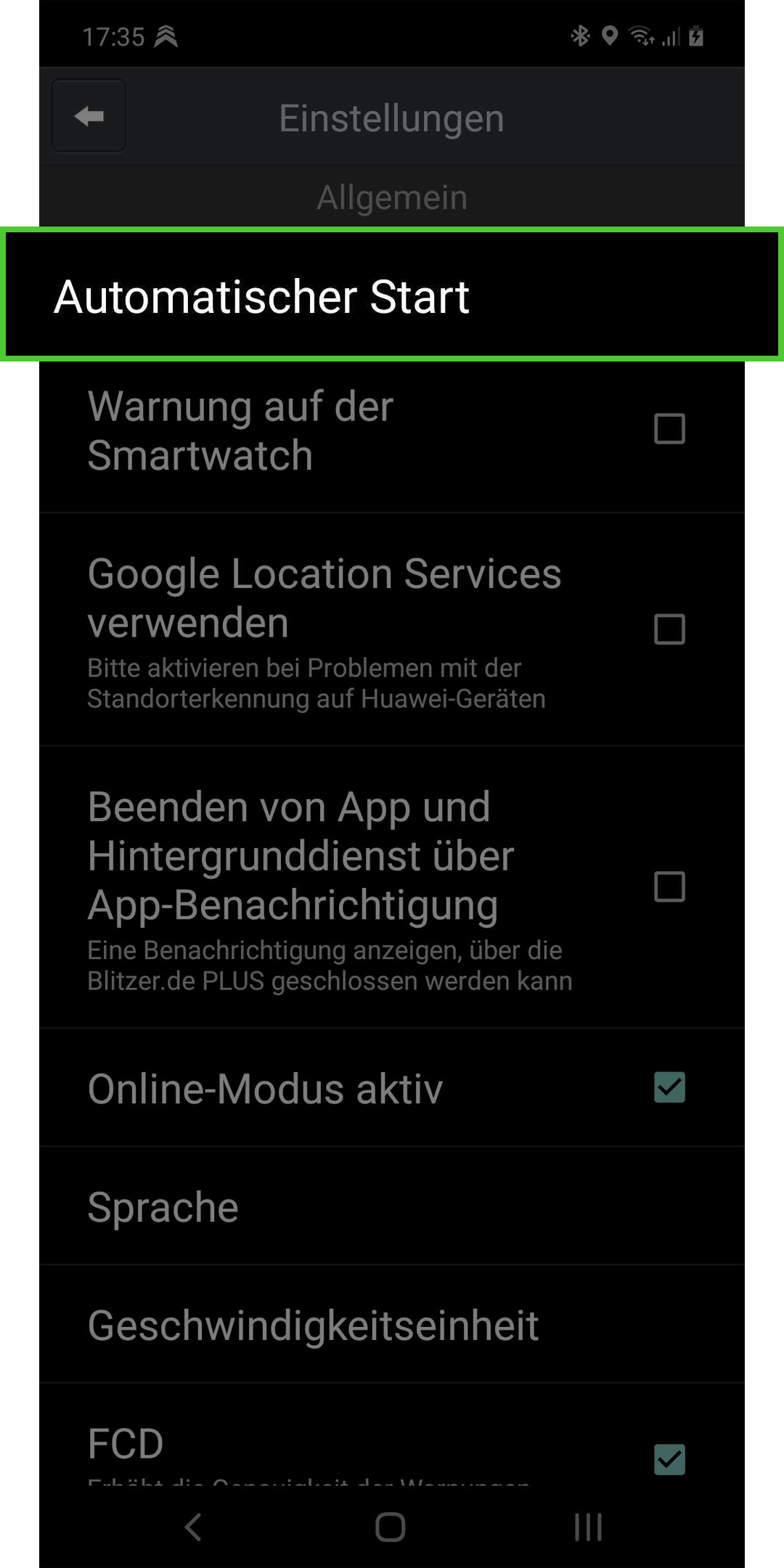Image resolution: width=784 pixels, height=1568 pixels.
Task: Go back using the arrow button
Action: coord(89,116)
